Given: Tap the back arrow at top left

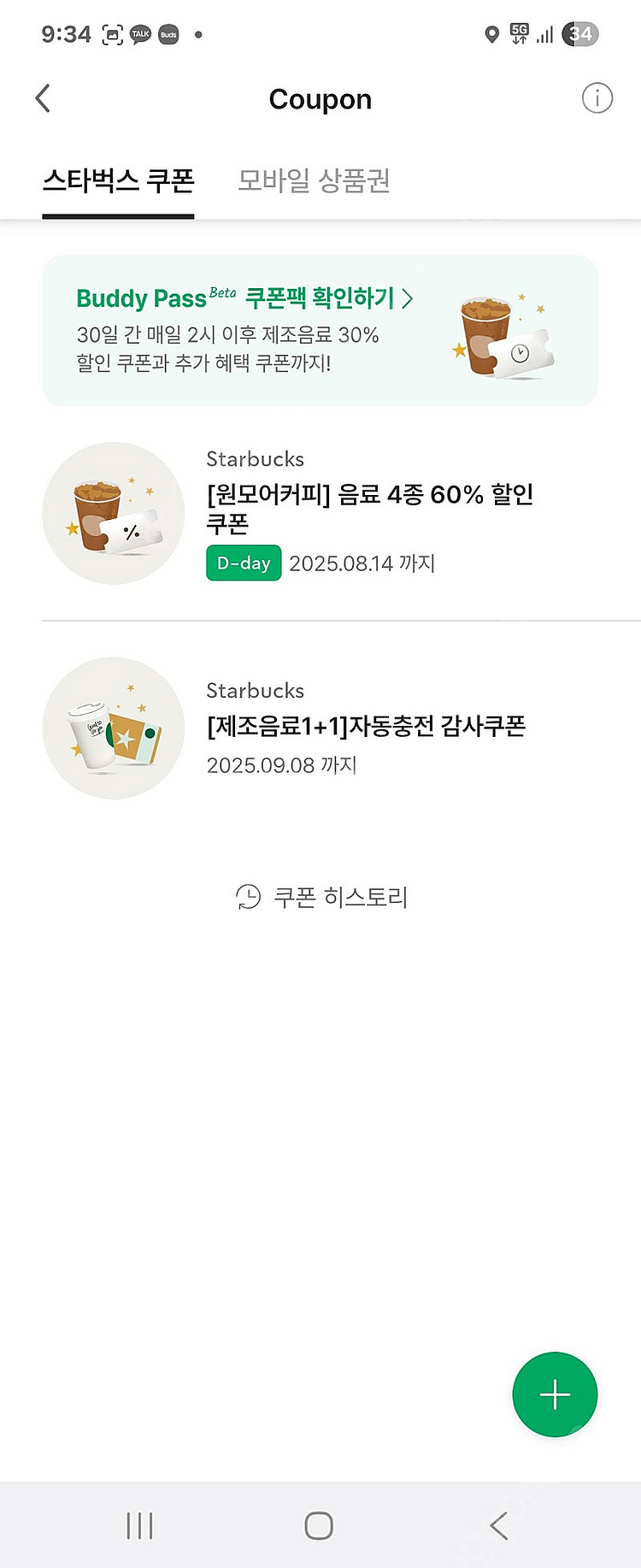Looking at the screenshot, I should point(43,98).
